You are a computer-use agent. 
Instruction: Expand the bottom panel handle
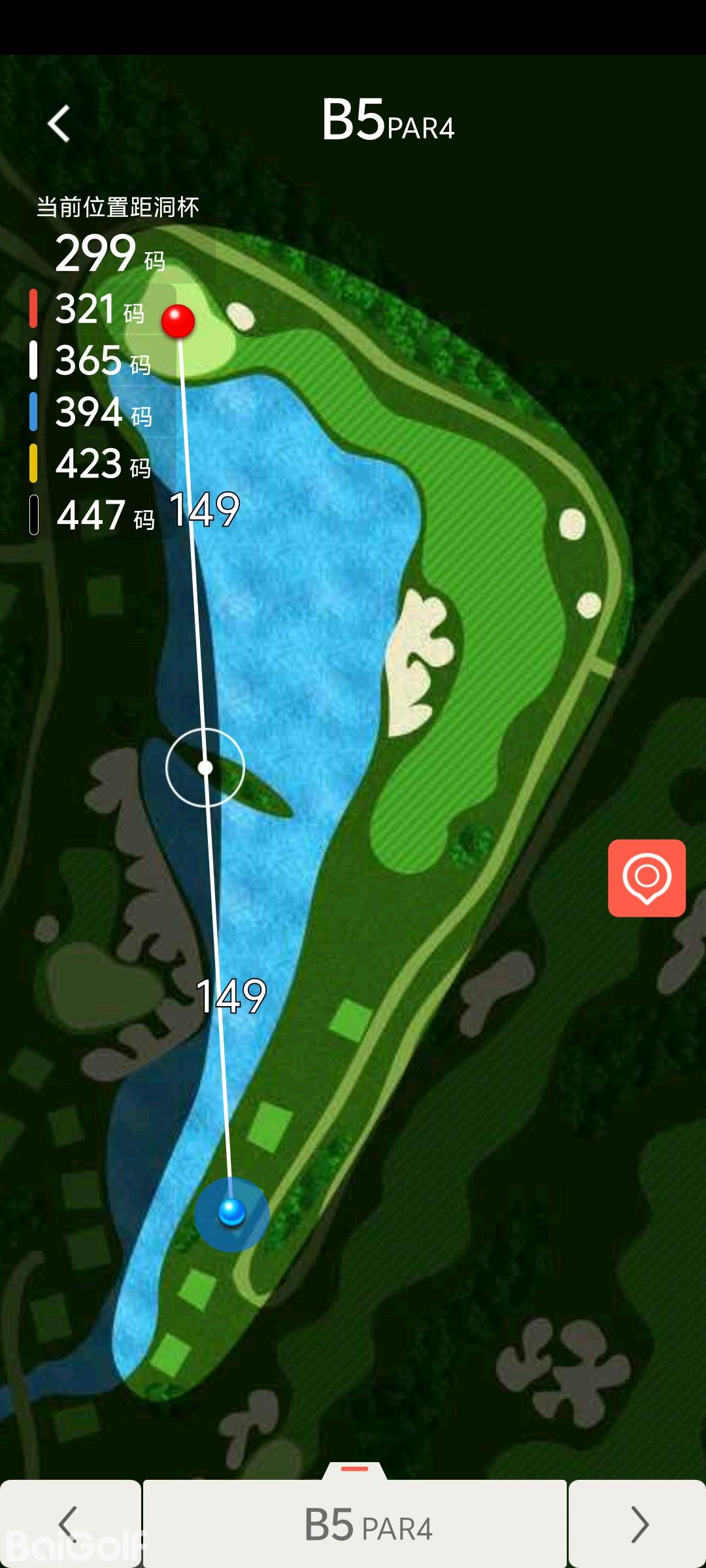coord(355,1470)
